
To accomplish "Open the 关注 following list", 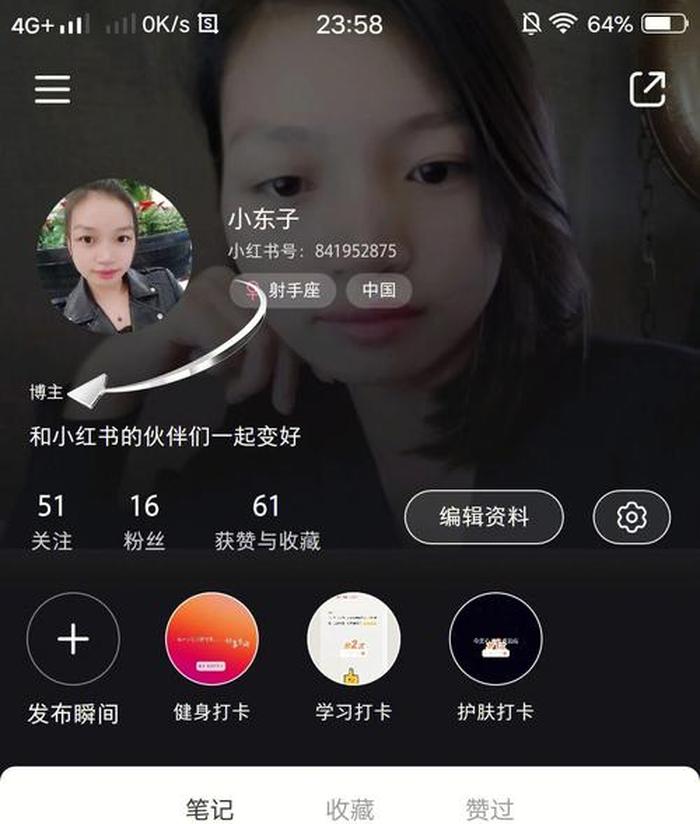I will [50, 522].
